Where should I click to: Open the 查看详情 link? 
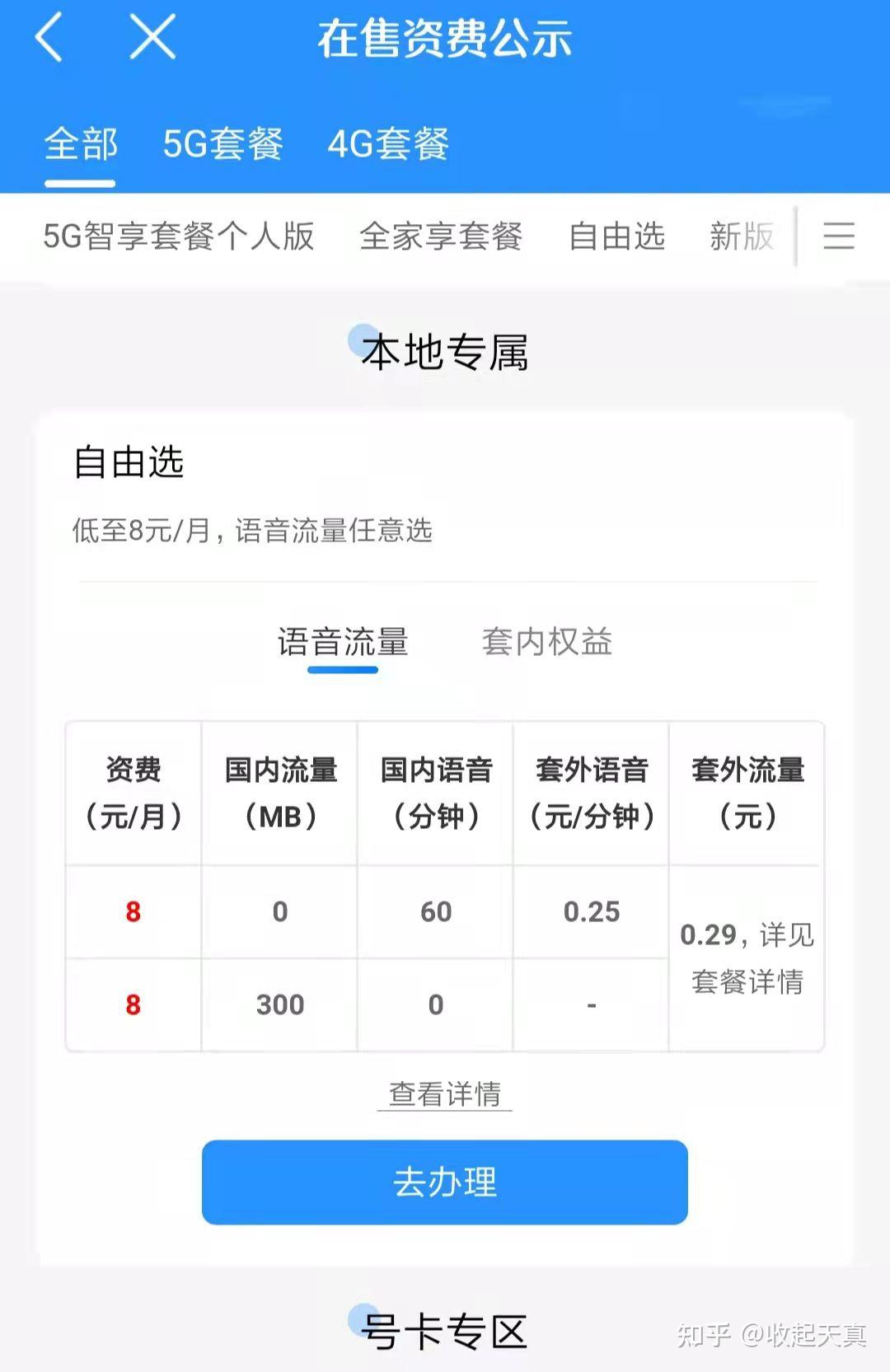point(445,1094)
